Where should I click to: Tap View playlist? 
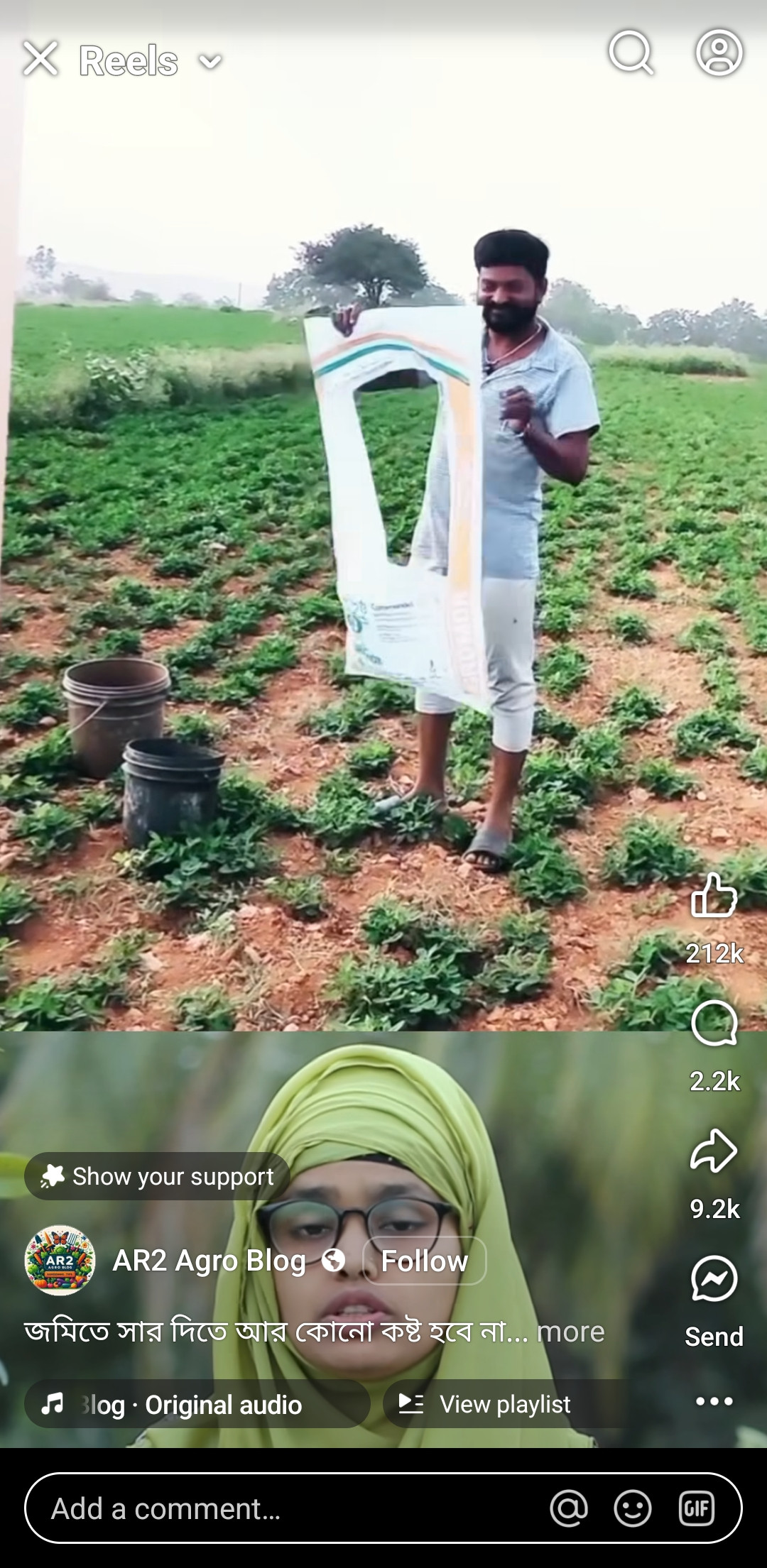pos(504,1404)
